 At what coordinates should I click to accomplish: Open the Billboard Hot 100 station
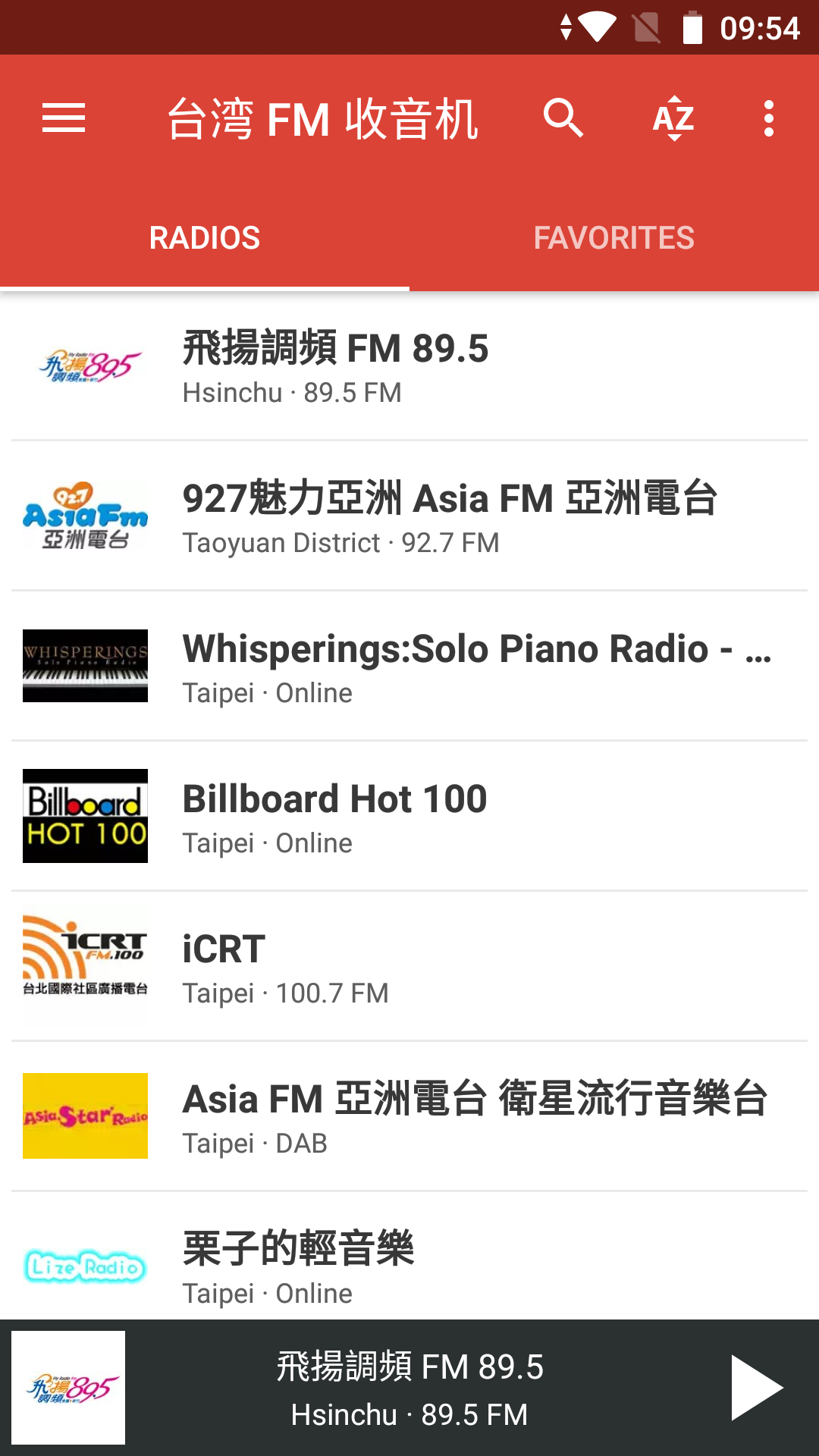pos(409,817)
